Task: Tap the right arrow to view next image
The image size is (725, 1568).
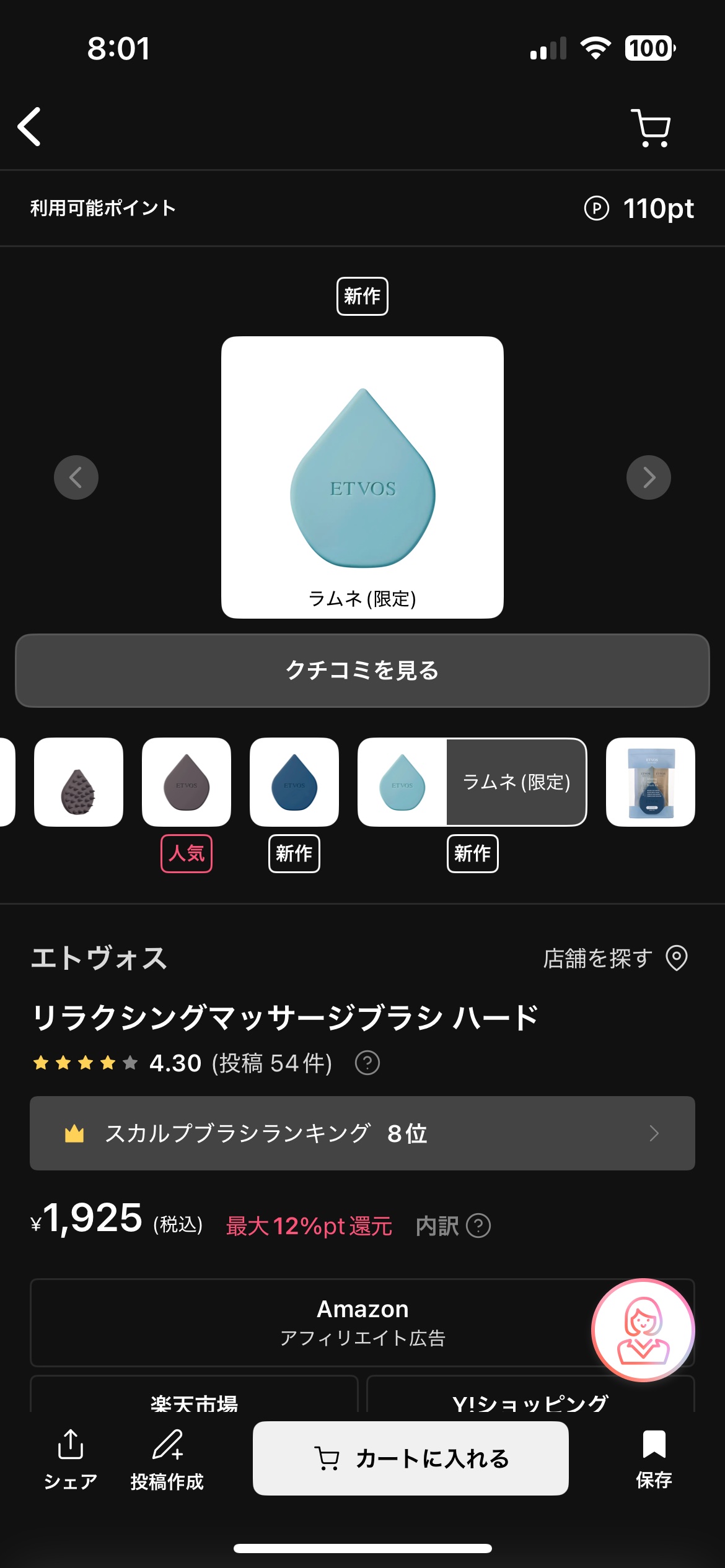Action: tap(649, 477)
